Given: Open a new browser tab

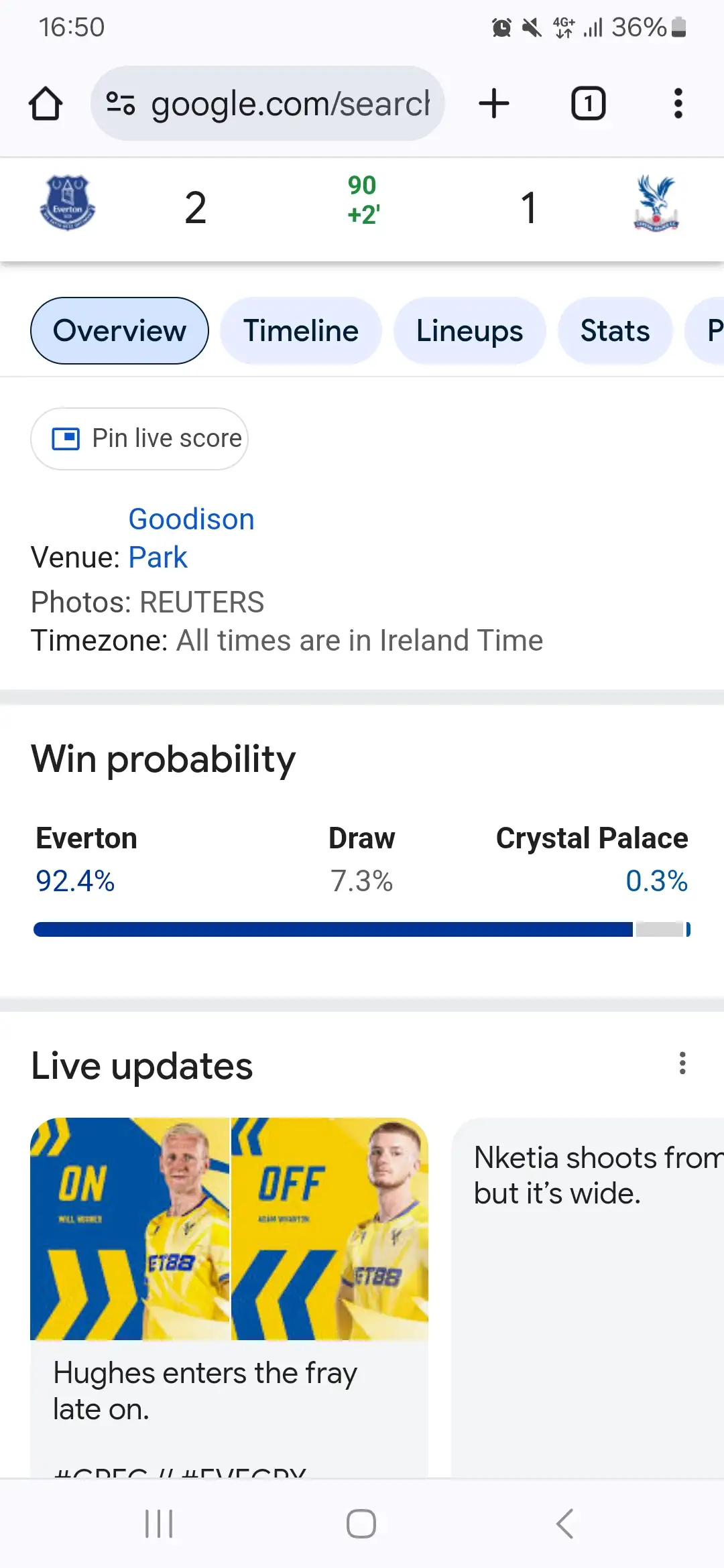Looking at the screenshot, I should [494, 104].
